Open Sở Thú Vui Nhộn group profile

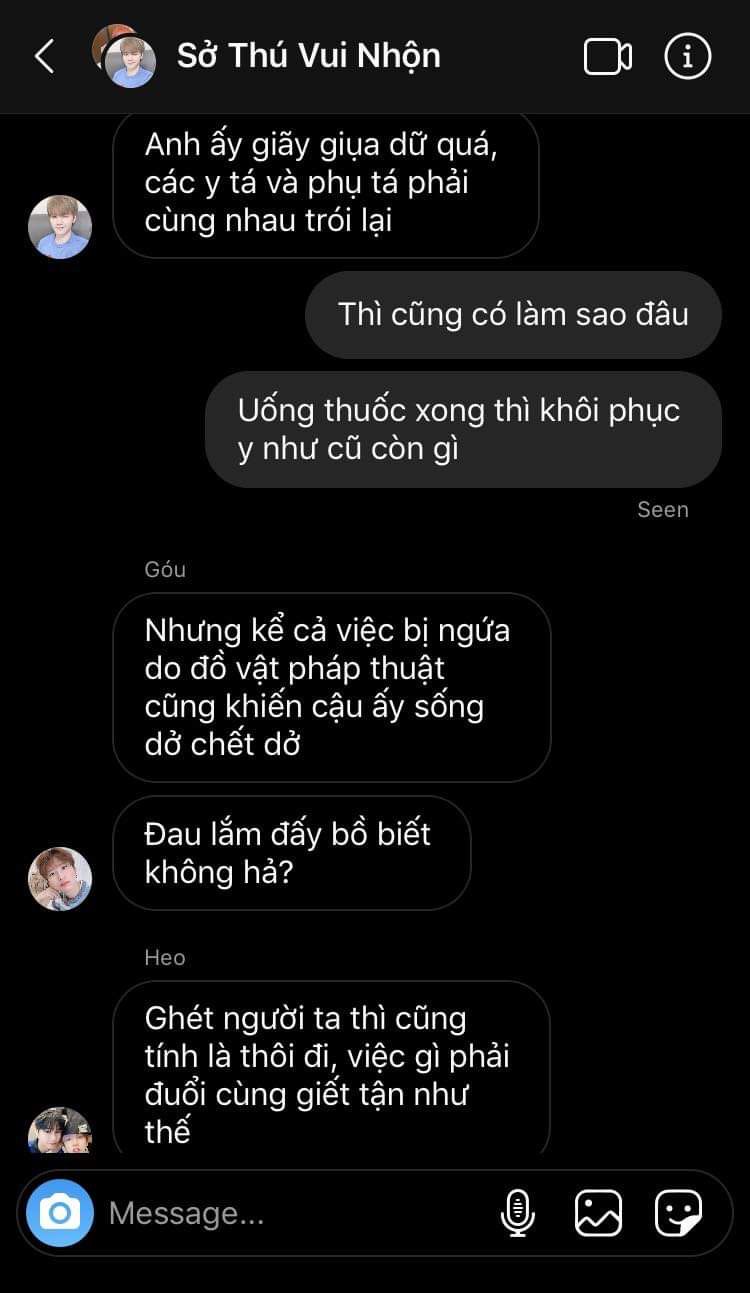coord(308,56)
